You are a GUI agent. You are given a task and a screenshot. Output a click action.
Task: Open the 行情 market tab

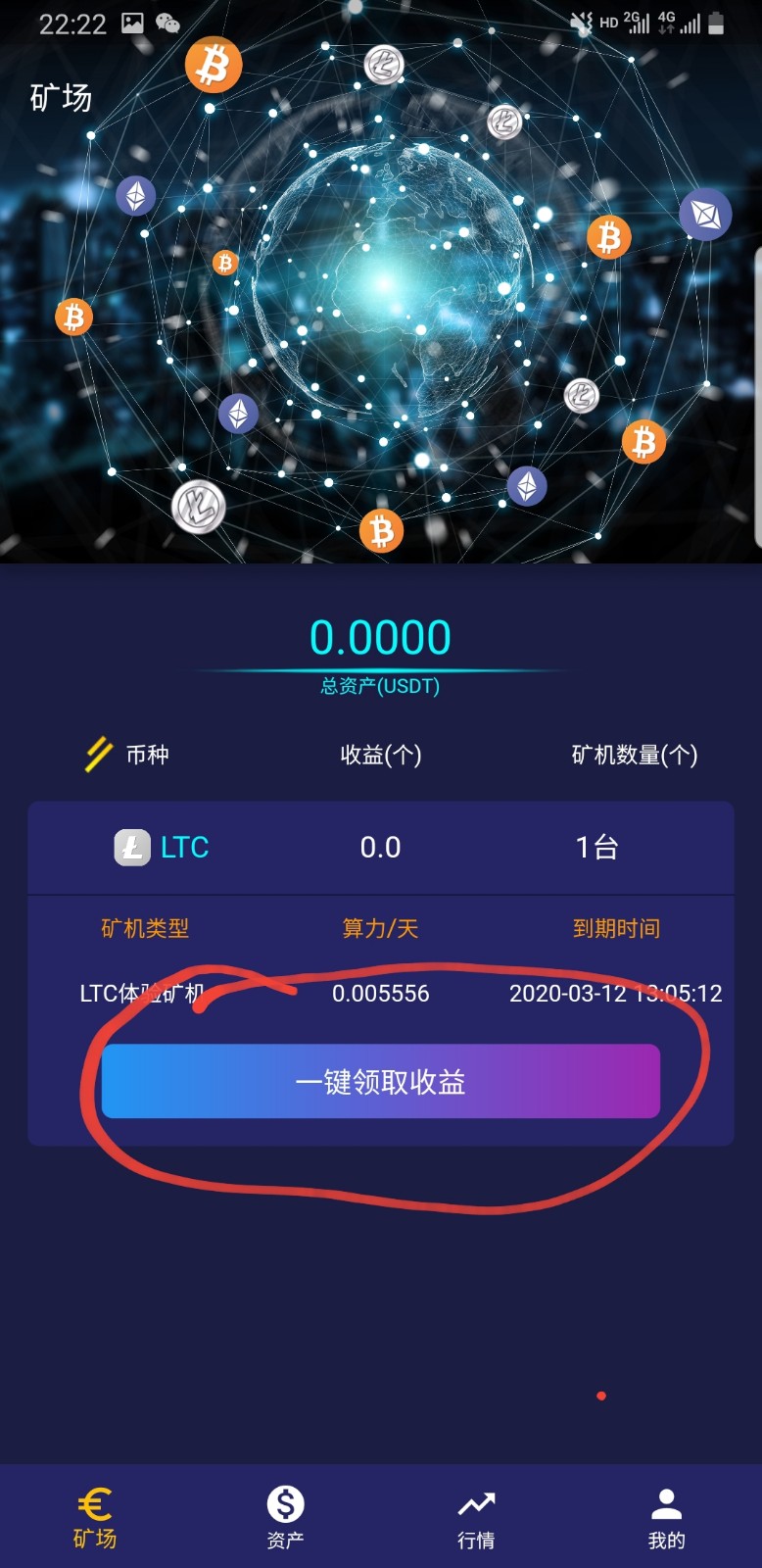click(x=476, y=1517)
